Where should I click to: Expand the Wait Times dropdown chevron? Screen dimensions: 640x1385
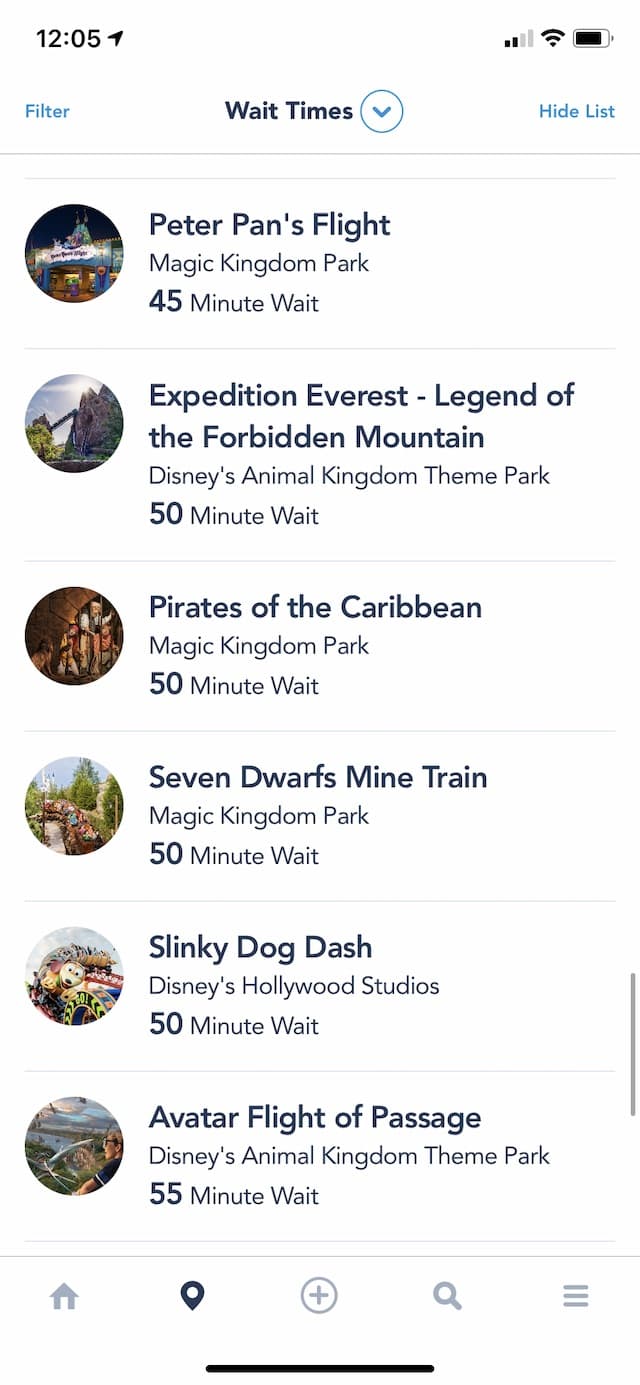click(x=381, y=111)
